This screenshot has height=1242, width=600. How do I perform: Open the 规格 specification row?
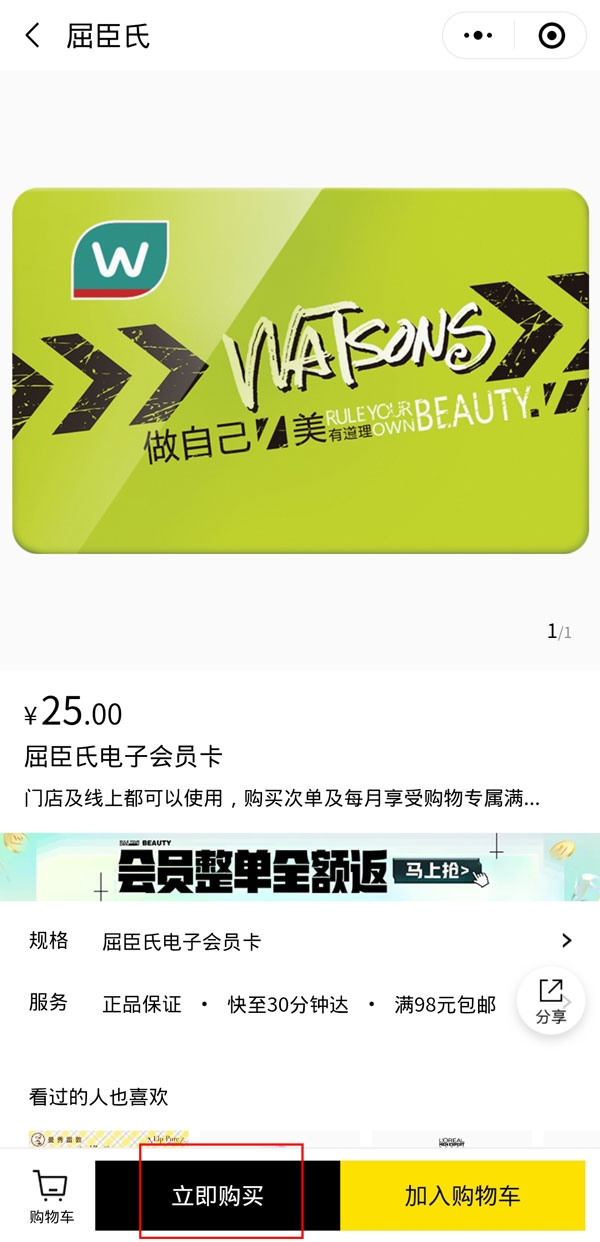tap(300, 941)
